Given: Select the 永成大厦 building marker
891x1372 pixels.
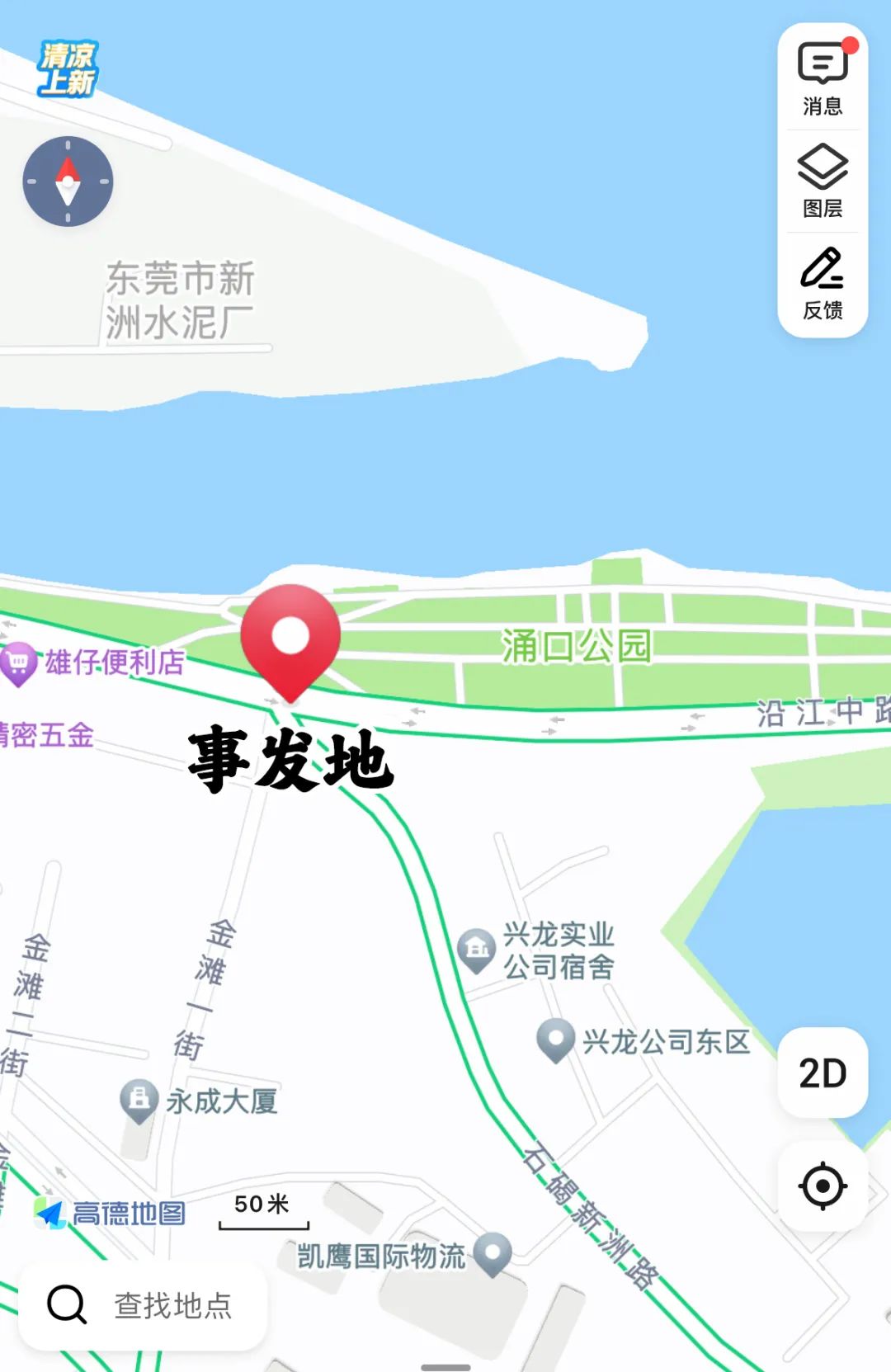Looking at the screenshot, I should tap(139, 1099).
